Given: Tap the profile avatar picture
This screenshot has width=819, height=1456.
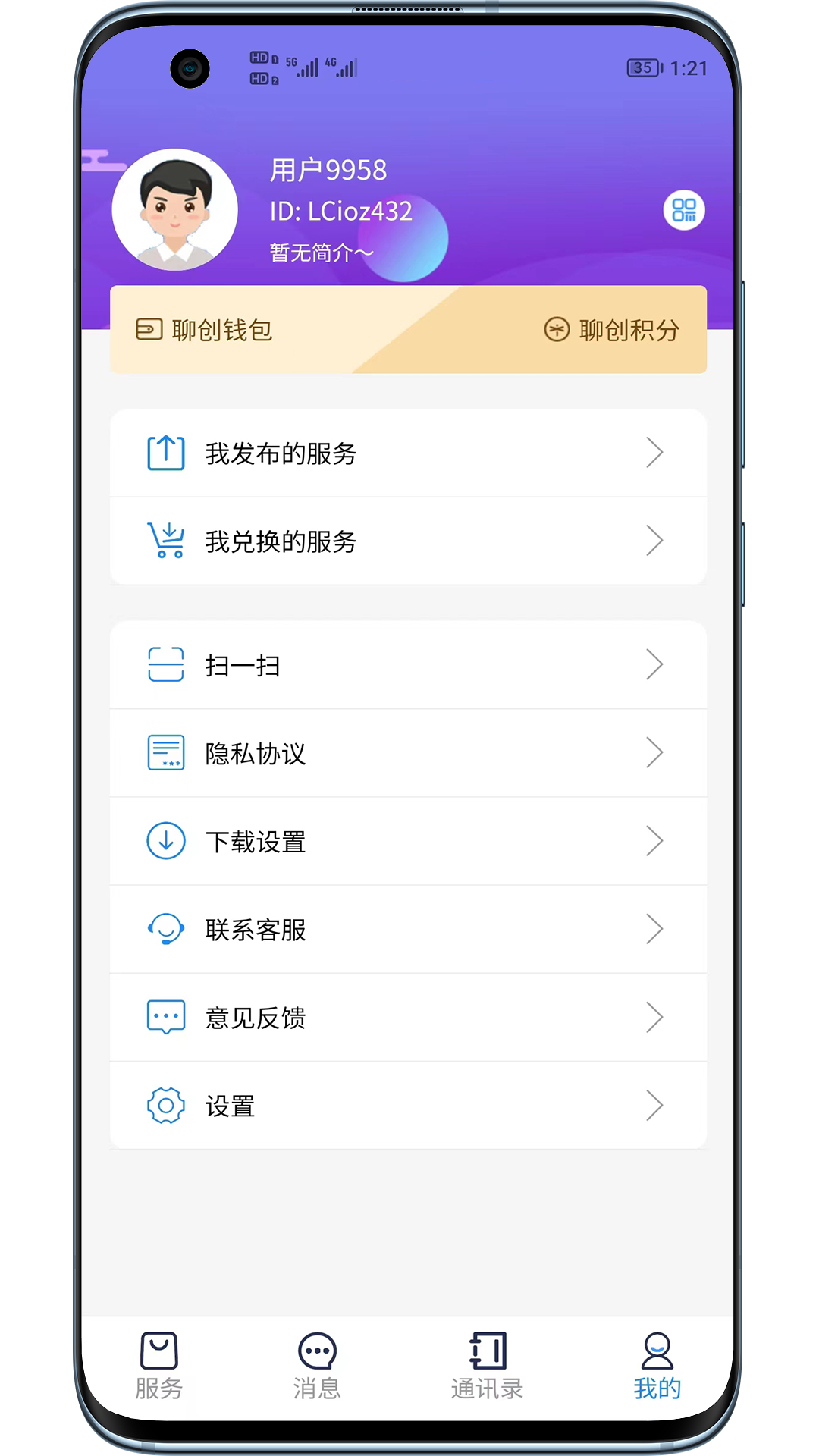Looking at the screenshot, I should pos(175,210).
